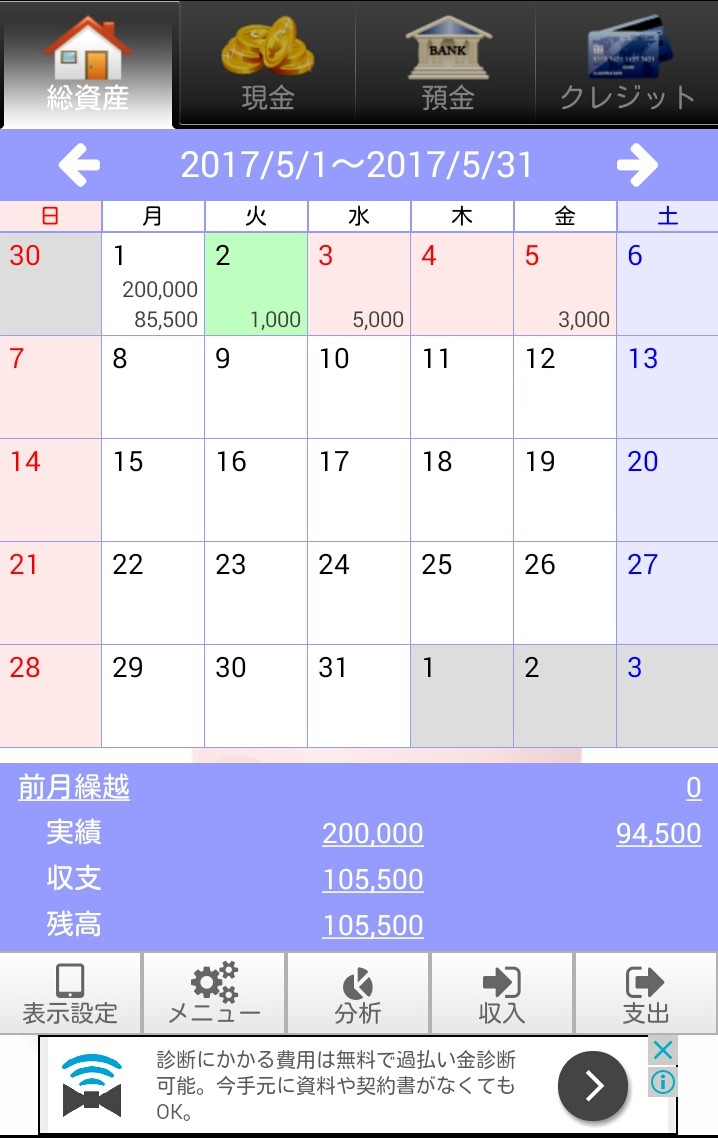Viewport: 718px width, 1138px height.
Task: Select May 2 highlighted in green
Action: [x=256, y=285]
